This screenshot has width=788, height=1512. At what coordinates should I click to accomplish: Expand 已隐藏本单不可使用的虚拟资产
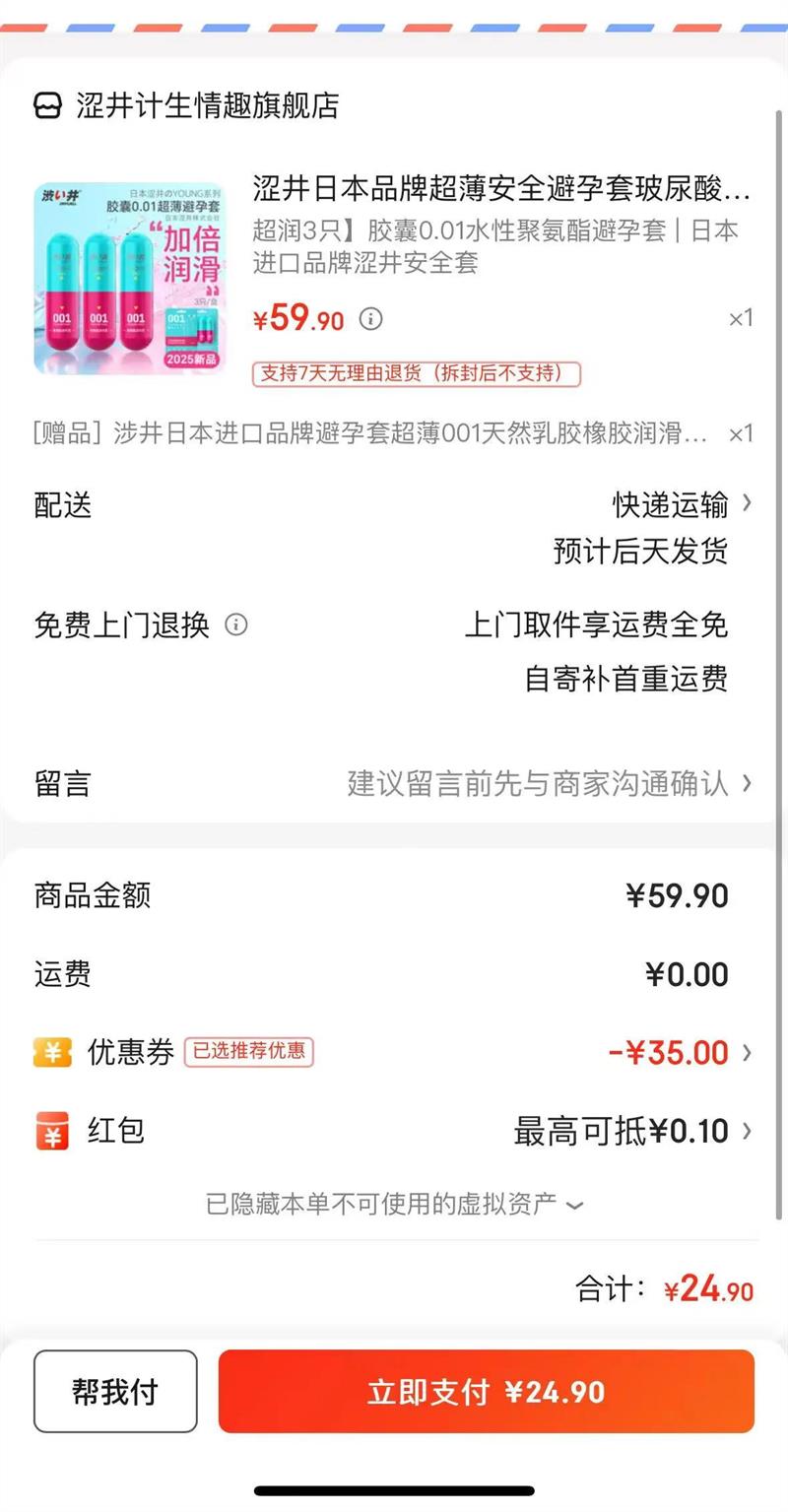point(394,1204)
